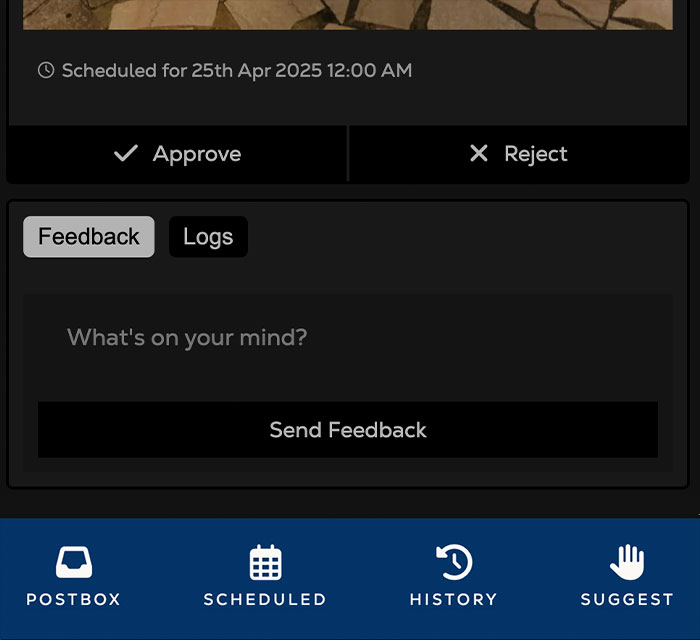The image size is (700, 640).
Task: Go to the Postbox section
Action: coord(74,577)
